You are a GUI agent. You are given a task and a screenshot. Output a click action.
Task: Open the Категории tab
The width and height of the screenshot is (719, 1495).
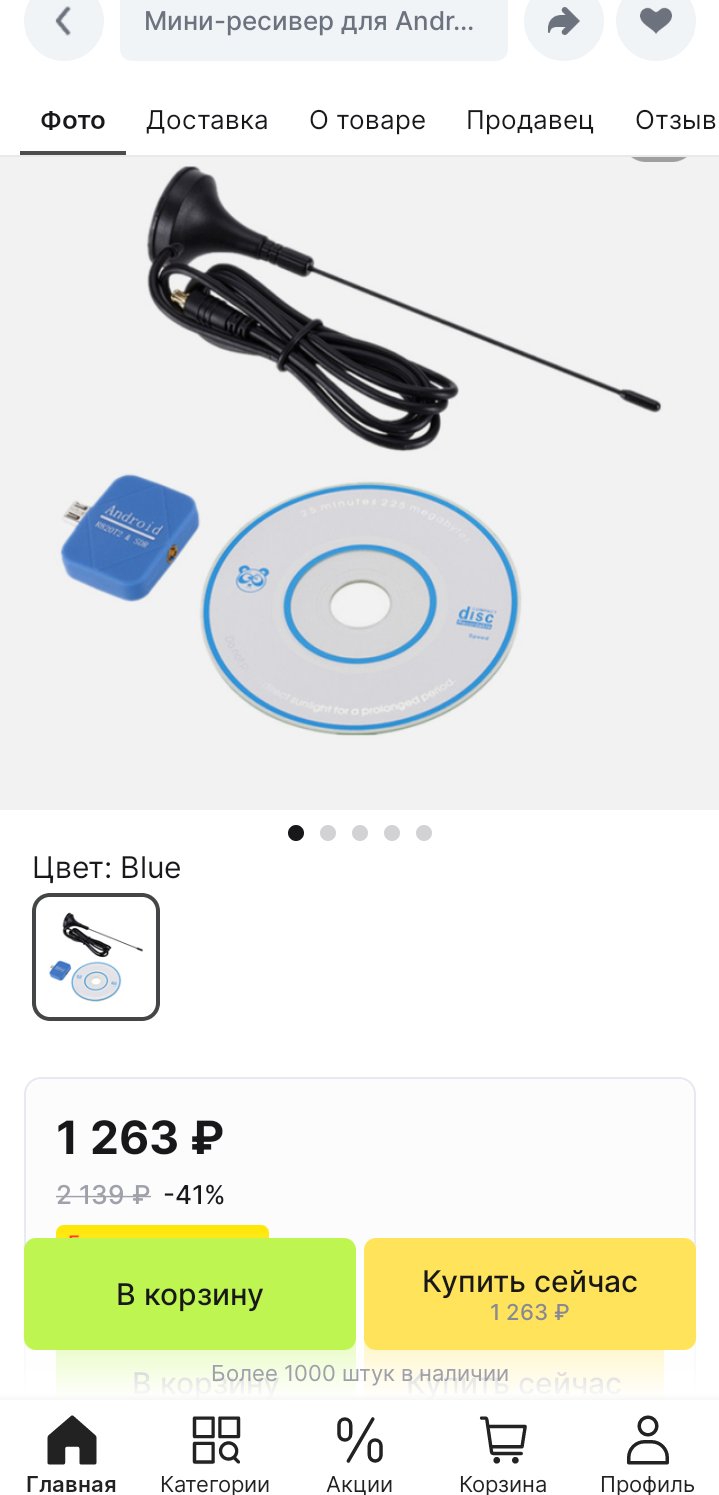point(215,1455)
